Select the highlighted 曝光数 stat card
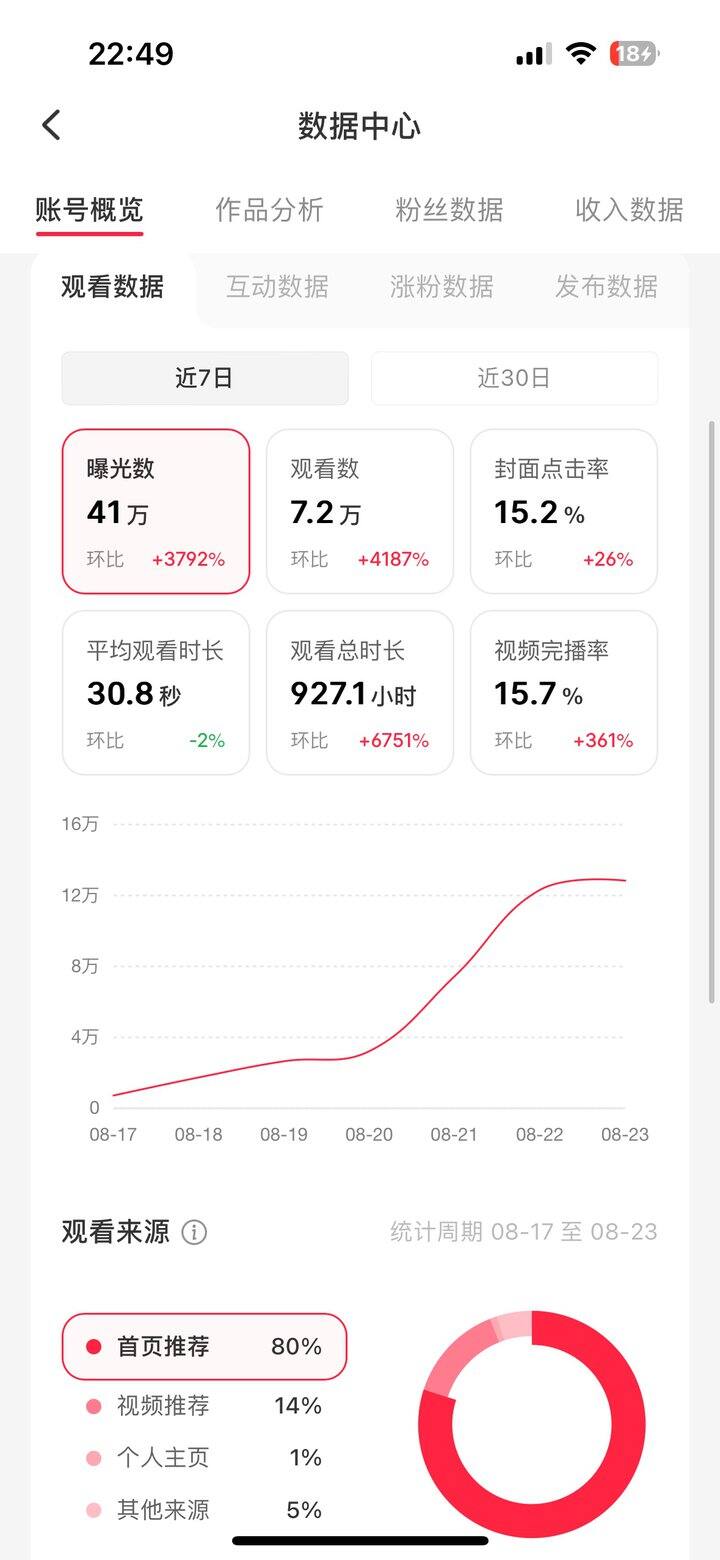This screenshot has height=1560, width=720. [156, 511]
